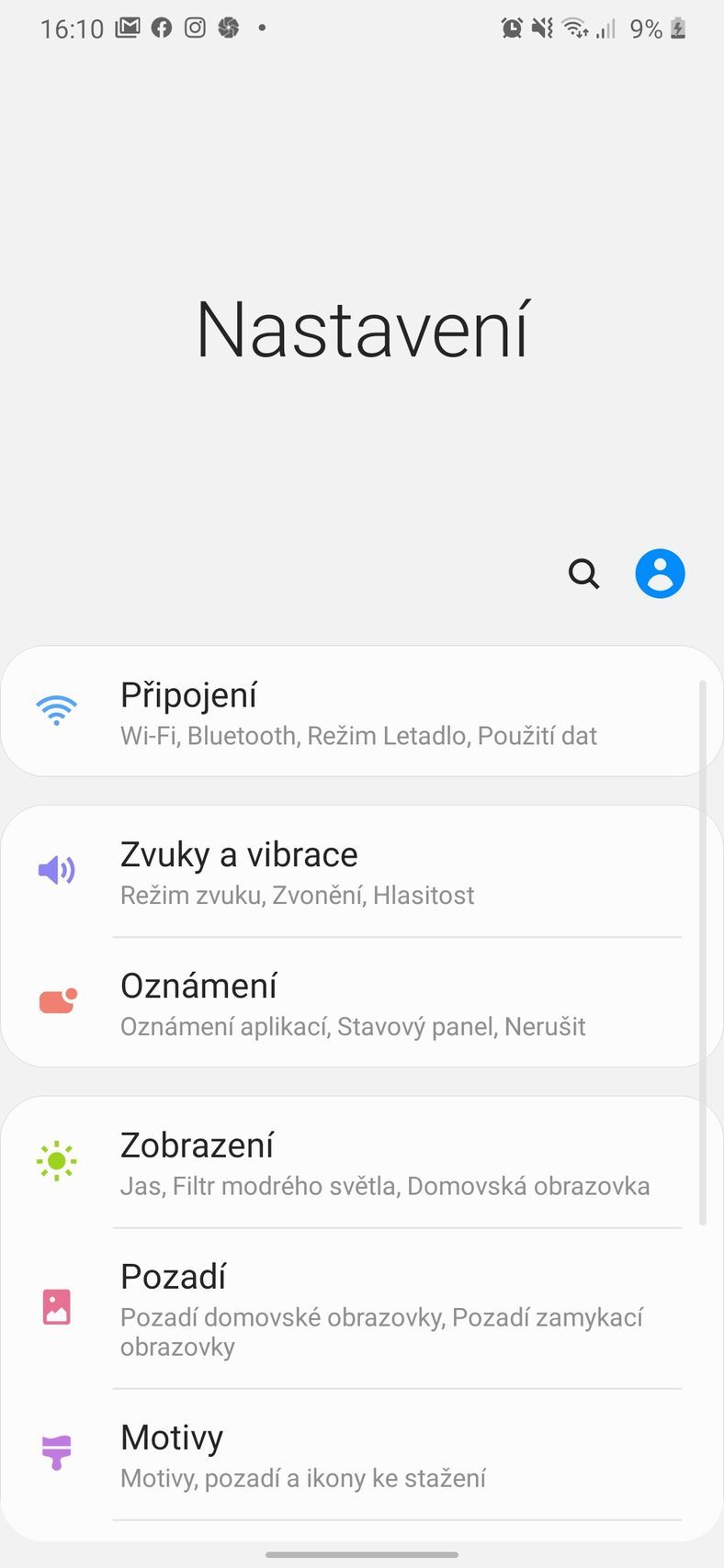Check the battery charging indicator showing 9%
The width and height of the screenshot is (724, 1568).
[x=675, y=28]
